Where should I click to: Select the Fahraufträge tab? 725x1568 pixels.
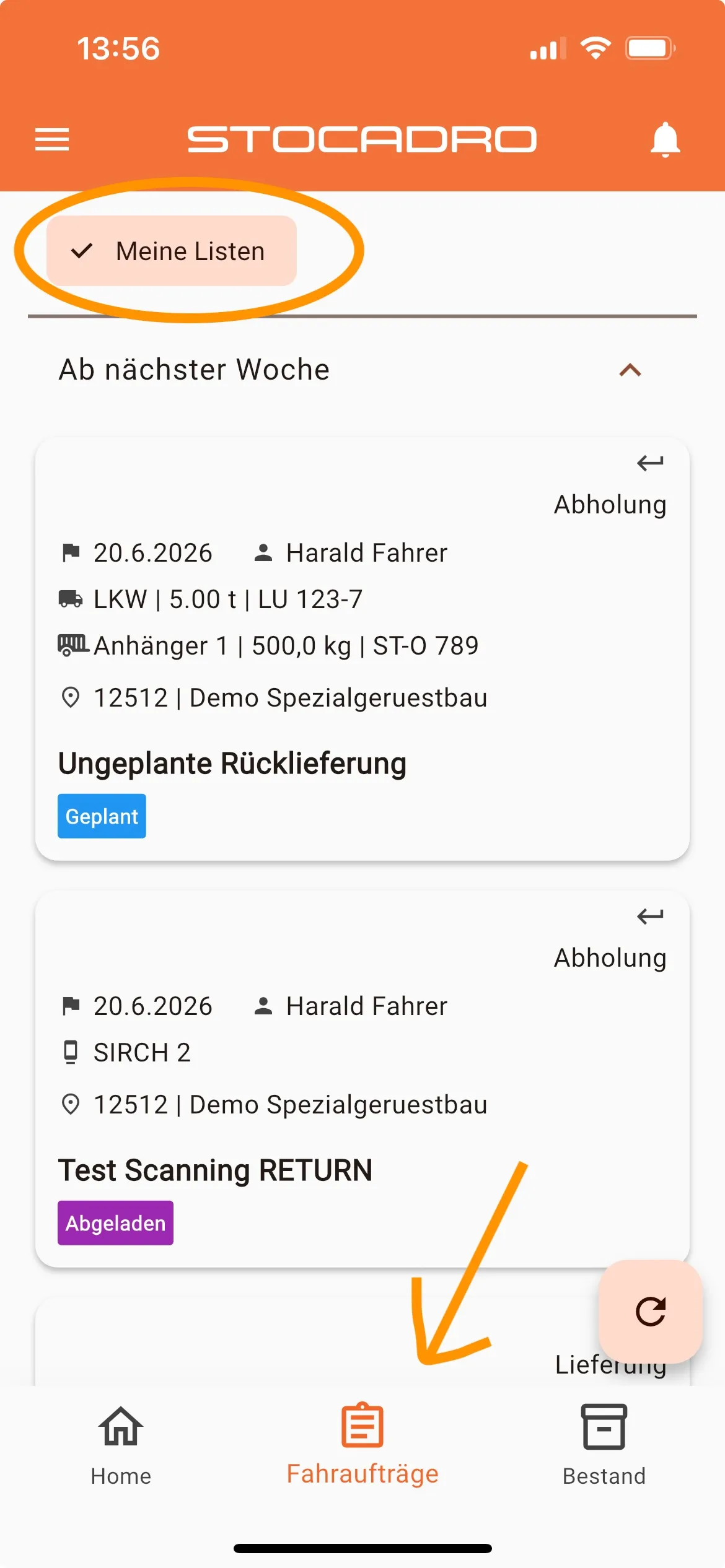(x=362, y=1443)
